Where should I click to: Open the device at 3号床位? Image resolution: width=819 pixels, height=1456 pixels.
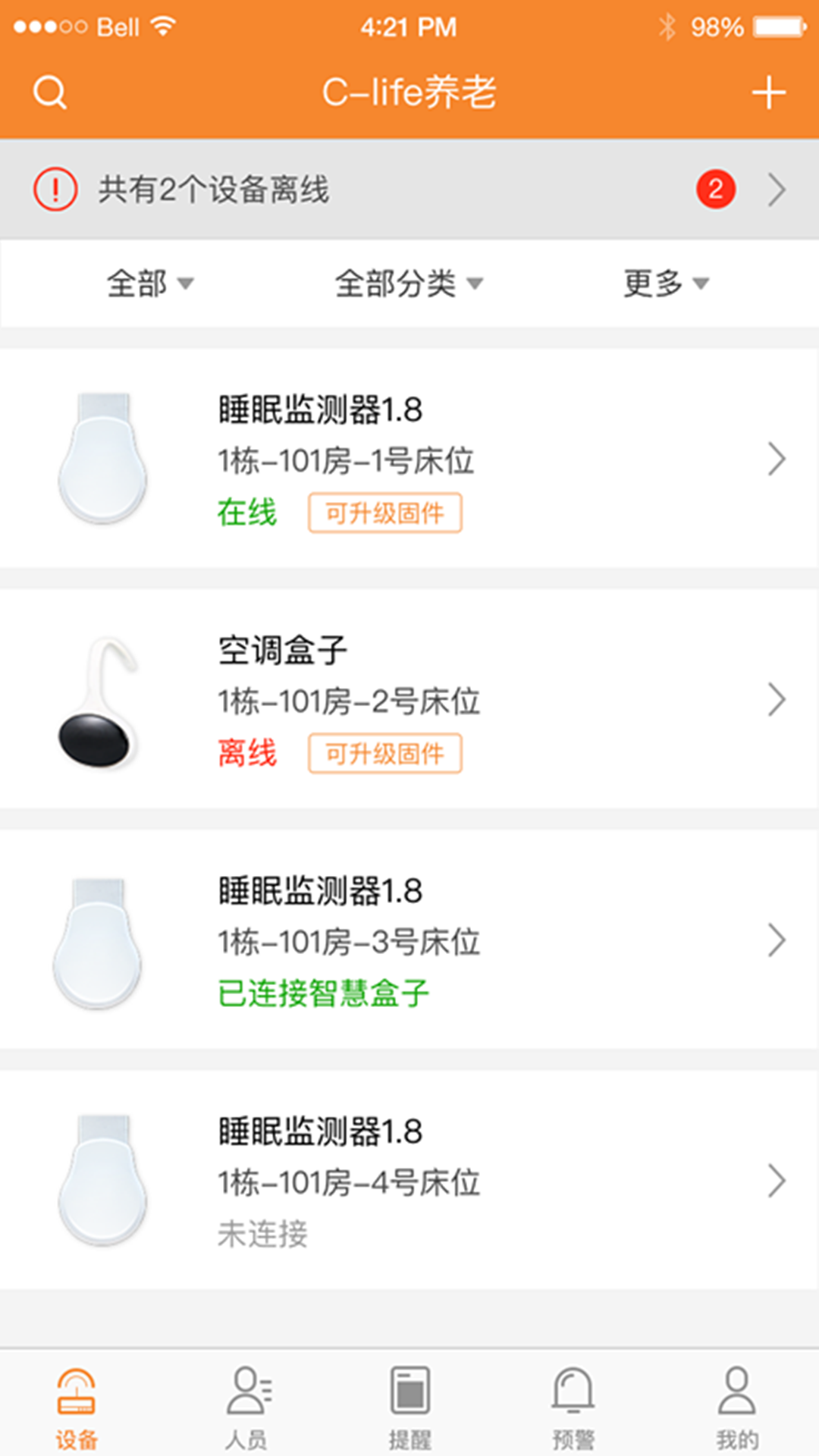point(409,940)
